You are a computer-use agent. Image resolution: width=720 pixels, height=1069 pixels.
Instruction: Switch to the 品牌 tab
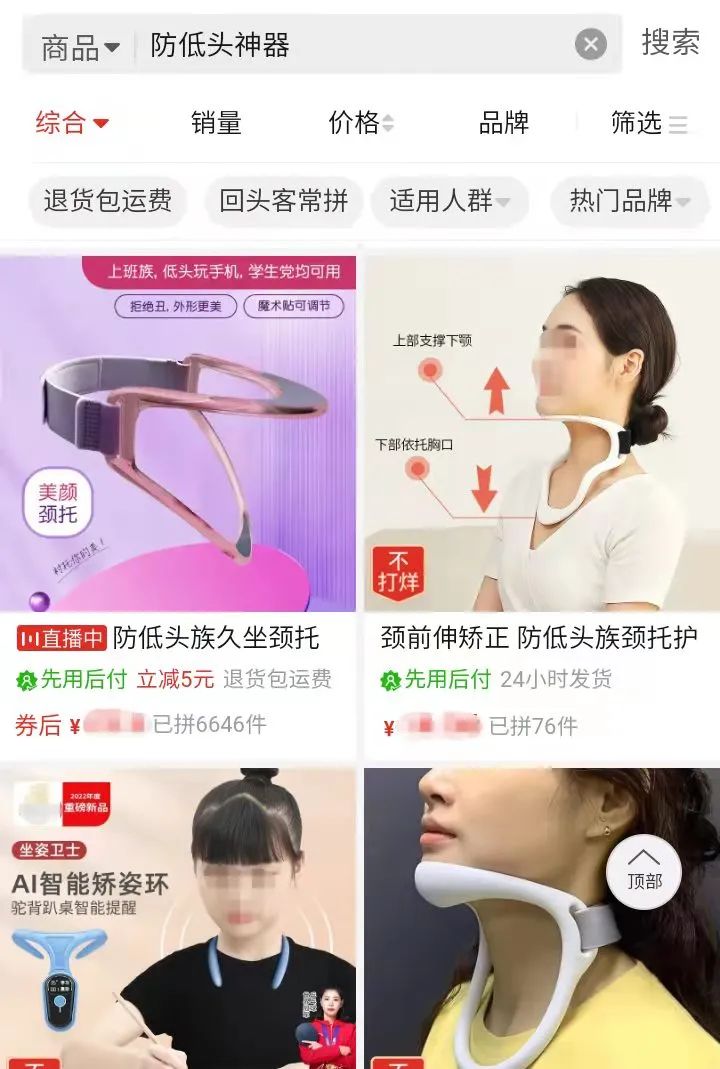pos(504,123)
